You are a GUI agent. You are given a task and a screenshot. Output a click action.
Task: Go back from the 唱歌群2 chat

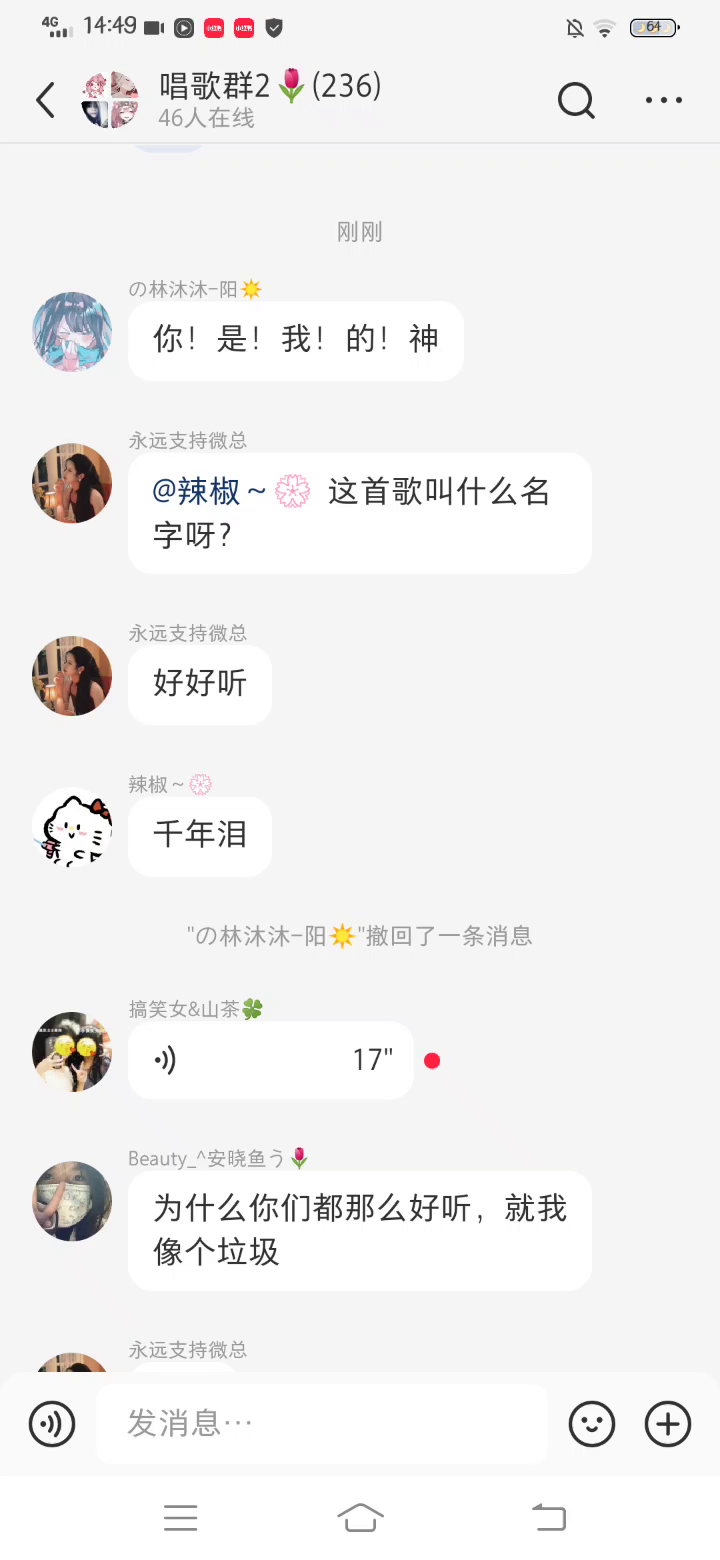point(45,100)
